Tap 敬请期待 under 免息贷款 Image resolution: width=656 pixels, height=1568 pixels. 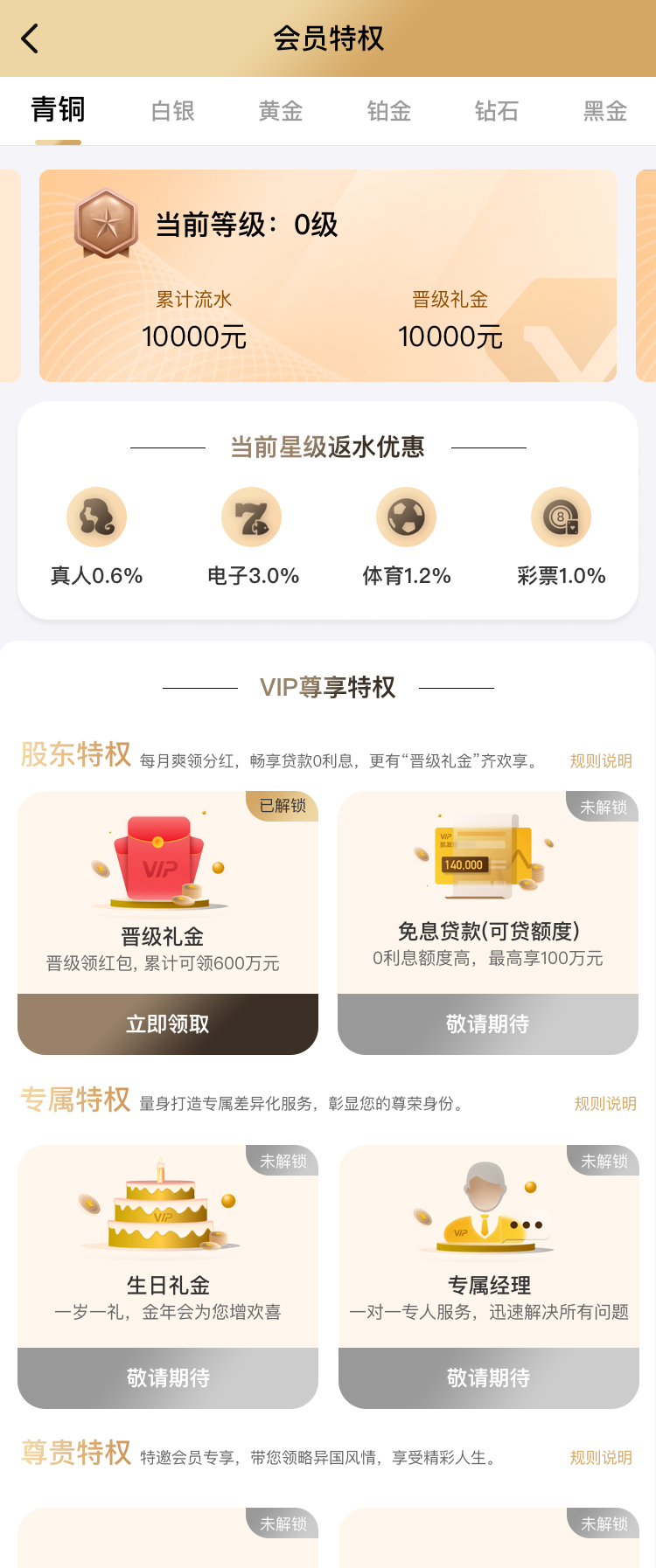[x=488, y=1023]
